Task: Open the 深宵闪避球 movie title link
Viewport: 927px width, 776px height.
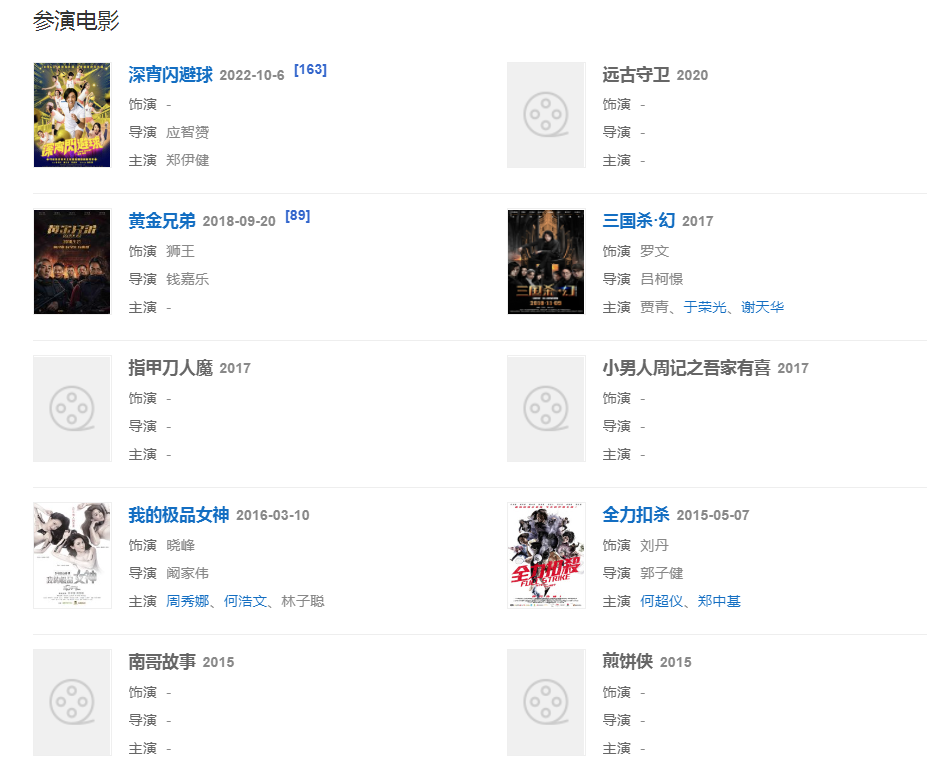Action: click(x=170, y=75)
